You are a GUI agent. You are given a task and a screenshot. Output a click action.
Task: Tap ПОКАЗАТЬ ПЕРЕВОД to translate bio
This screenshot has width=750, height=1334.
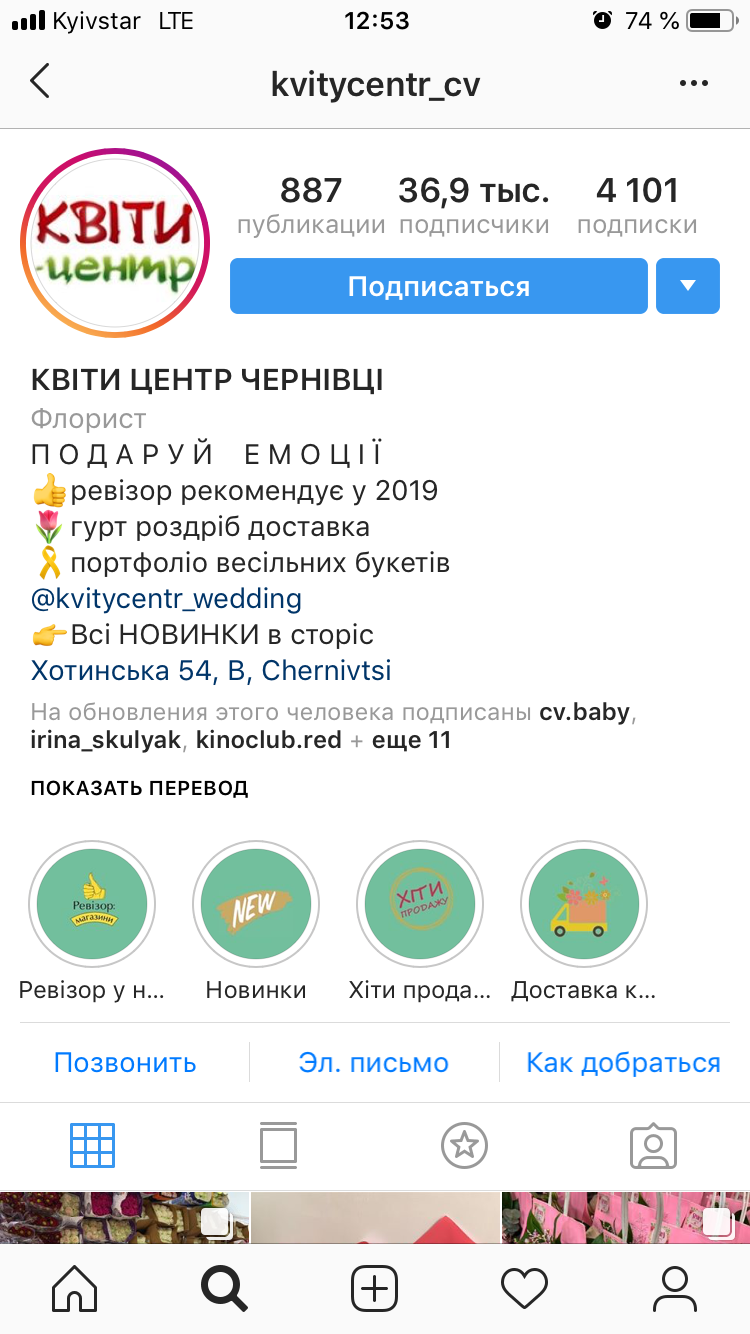pos(139,788)
